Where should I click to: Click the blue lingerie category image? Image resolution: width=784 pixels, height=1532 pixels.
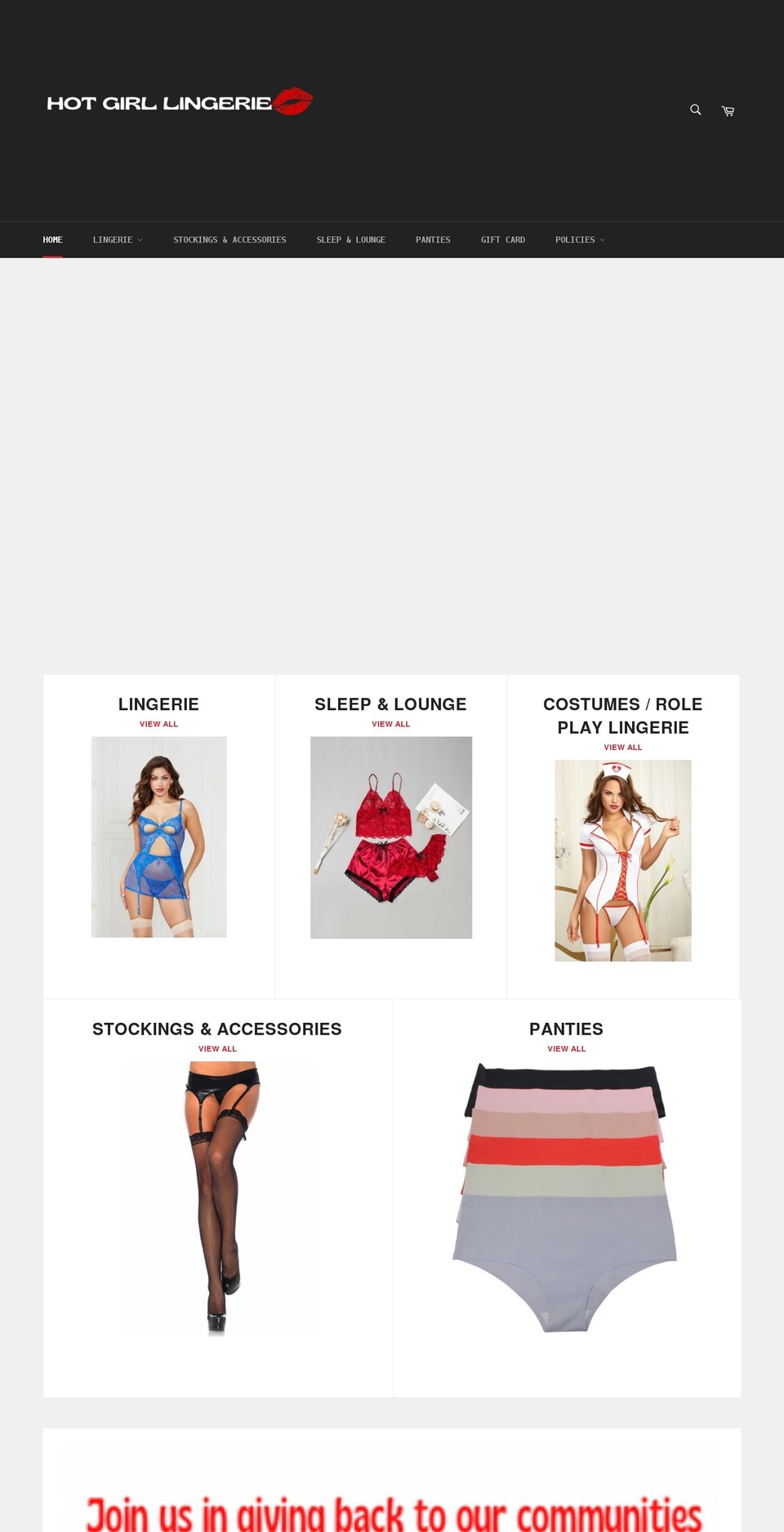(158, 837)
